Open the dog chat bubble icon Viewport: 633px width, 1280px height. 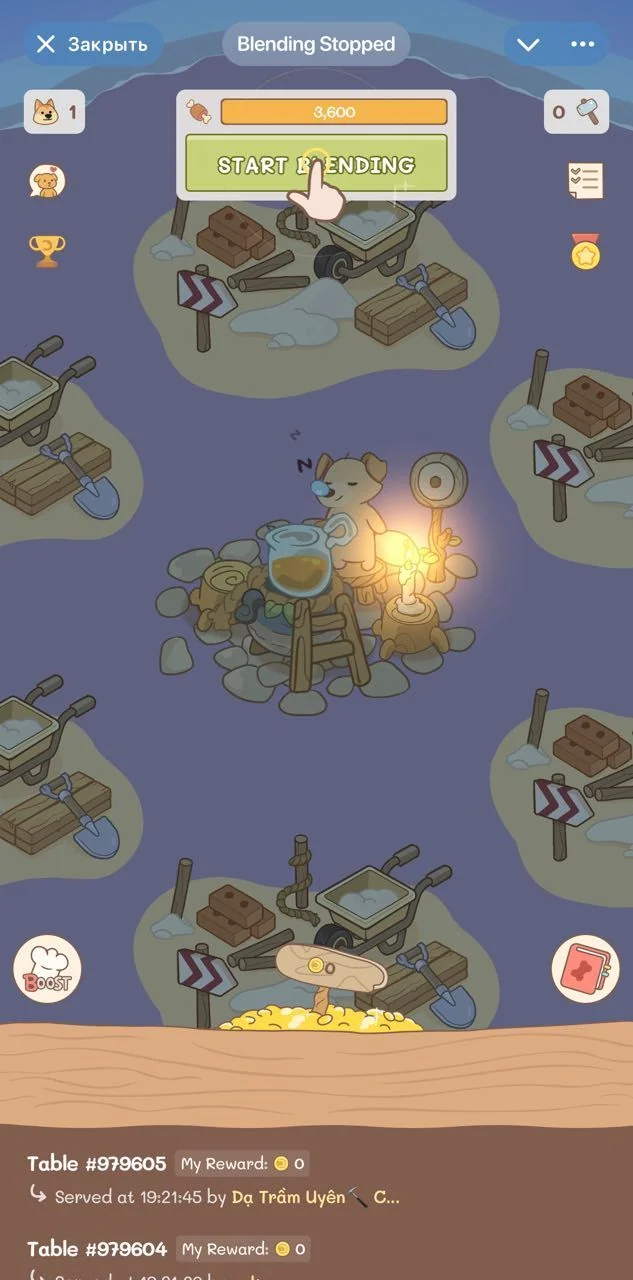(x=46, y=181)
